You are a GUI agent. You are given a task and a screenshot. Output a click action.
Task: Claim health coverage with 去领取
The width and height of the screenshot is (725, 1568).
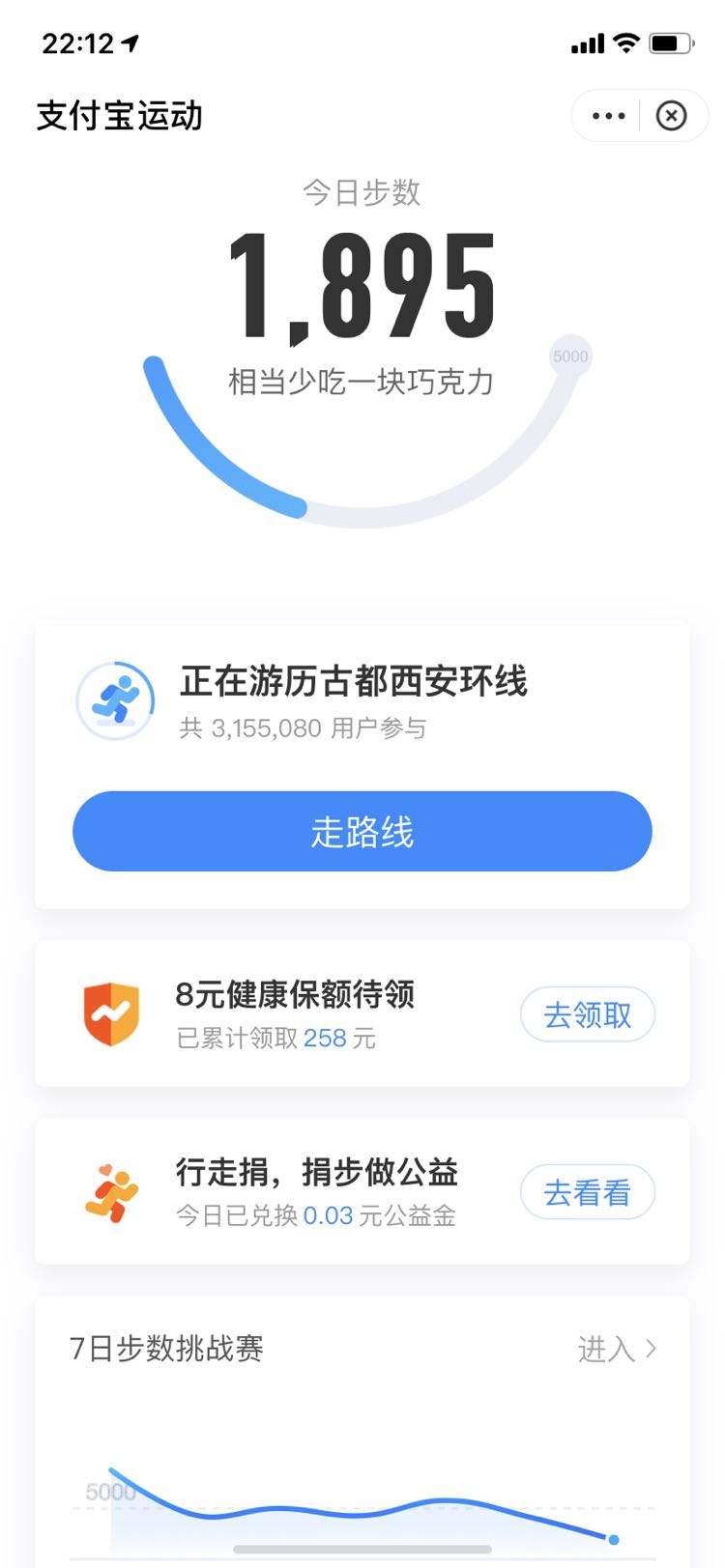(588, 1014)
